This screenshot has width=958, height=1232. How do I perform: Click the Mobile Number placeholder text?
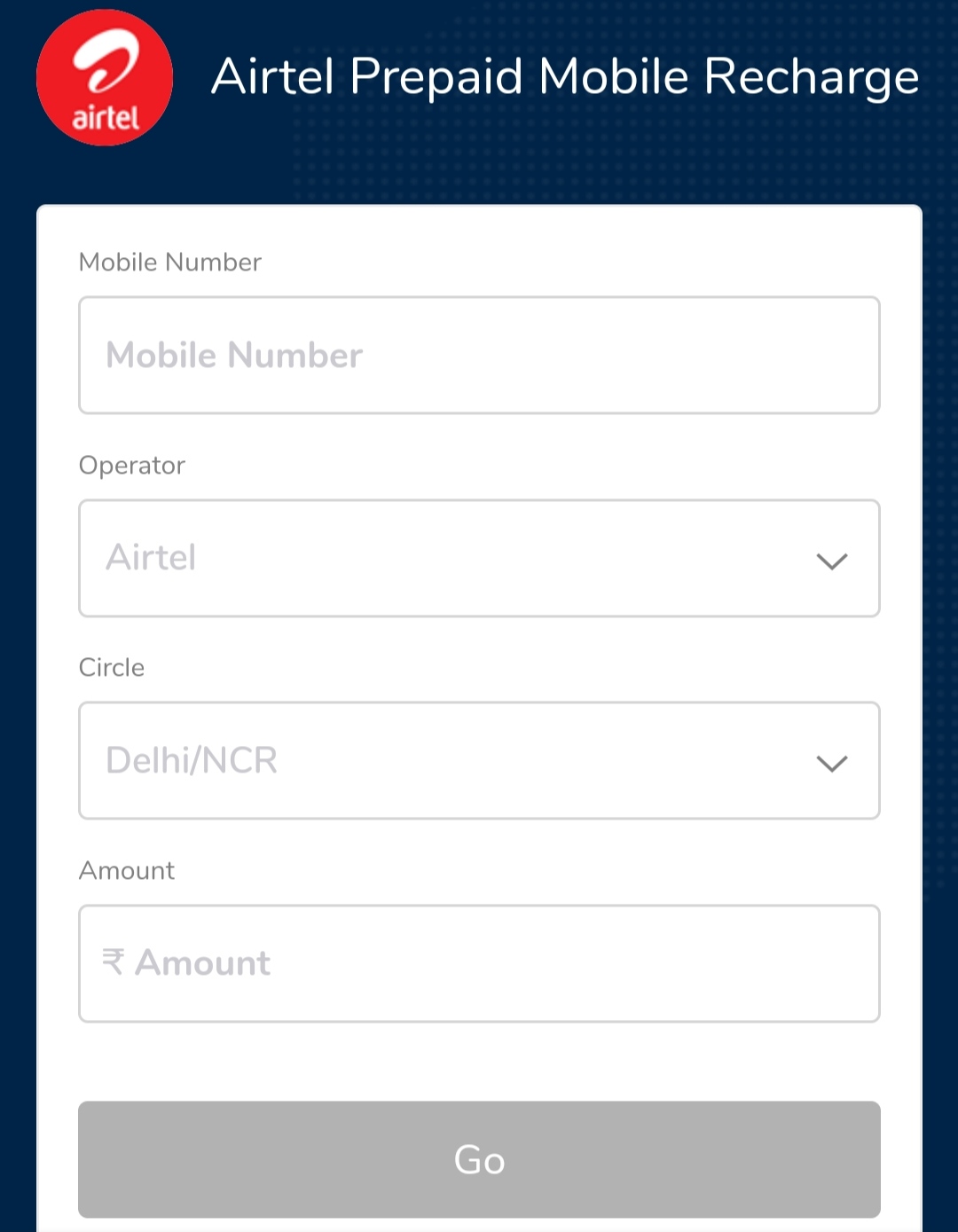point(233,355)
